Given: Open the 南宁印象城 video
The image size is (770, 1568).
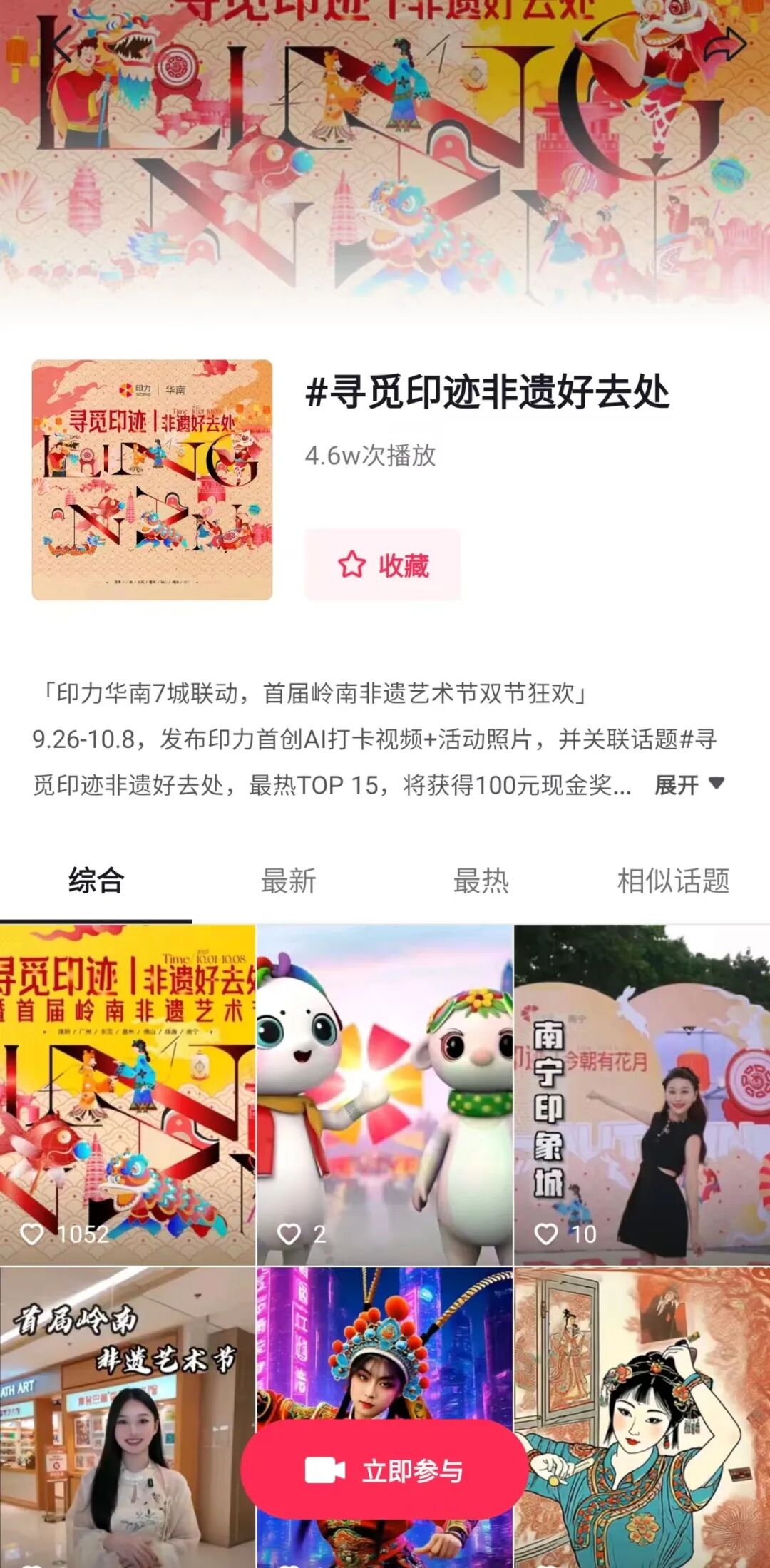Looking at the screenshot, I should pyautogui.click(x=642, y=1095).
